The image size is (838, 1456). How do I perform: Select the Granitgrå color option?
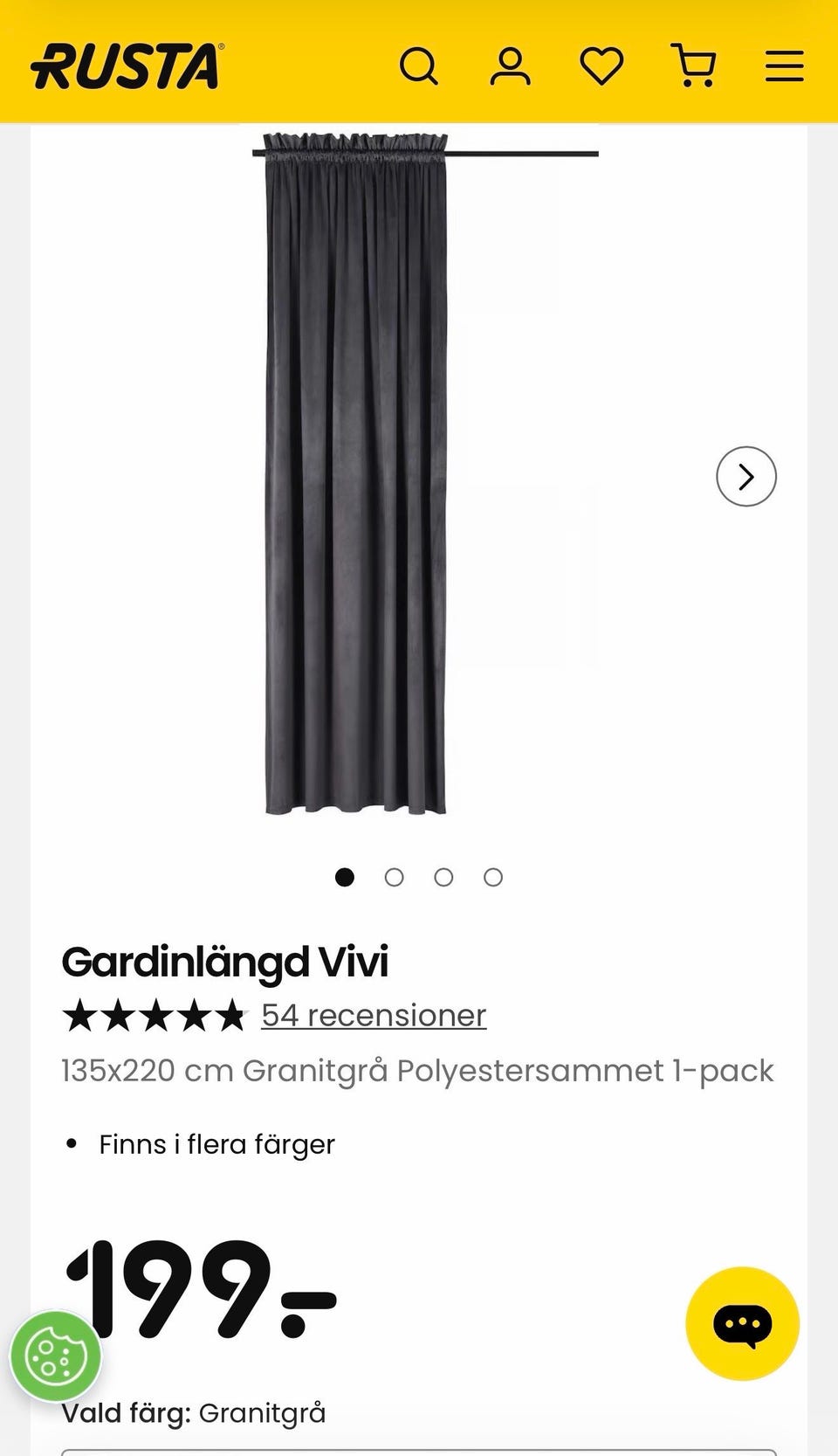262,1411
